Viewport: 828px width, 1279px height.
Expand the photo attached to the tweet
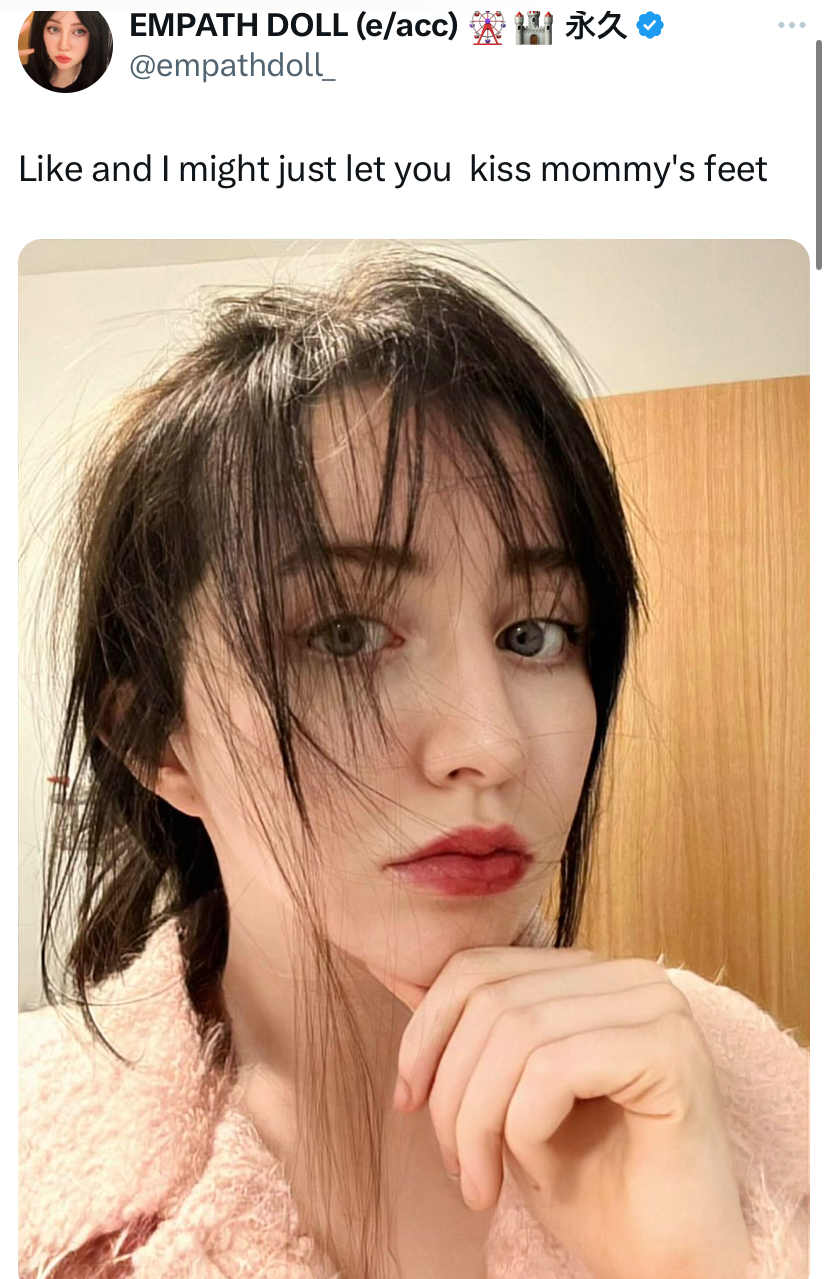point(414,759)
